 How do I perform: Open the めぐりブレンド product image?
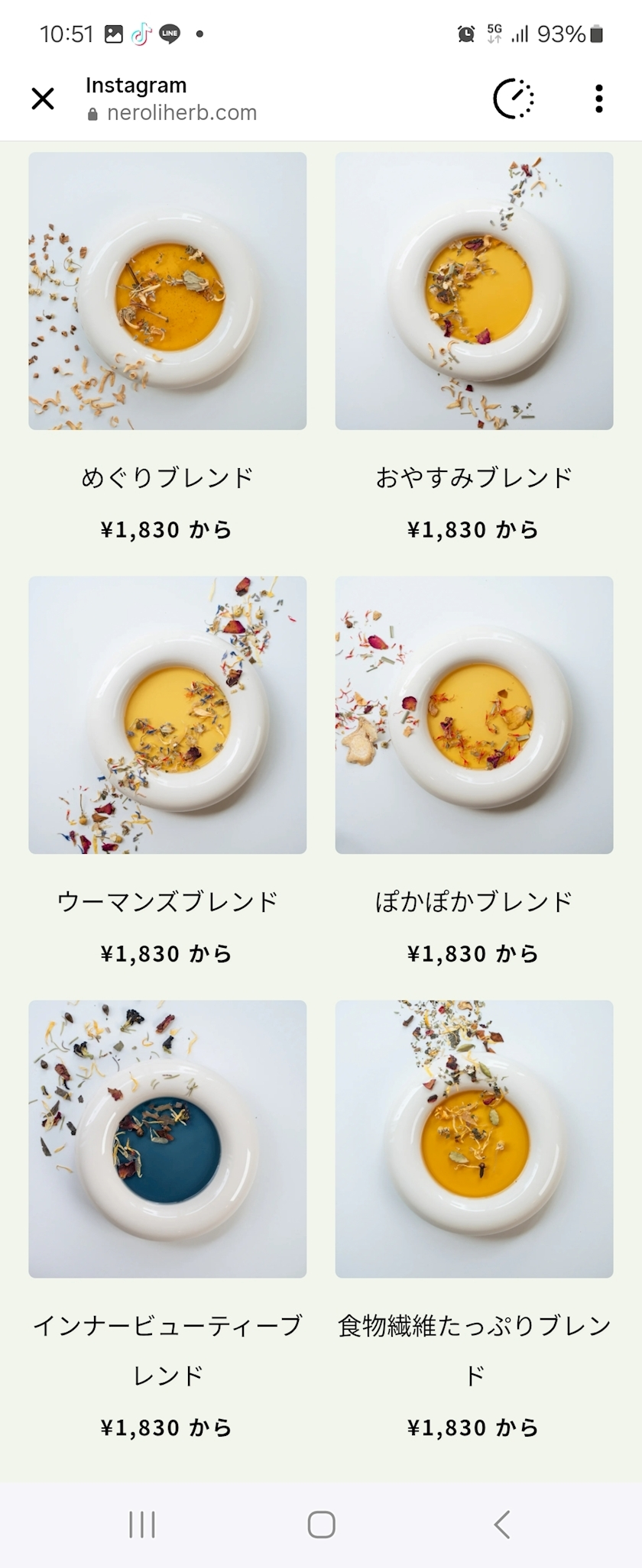point(167,291)
